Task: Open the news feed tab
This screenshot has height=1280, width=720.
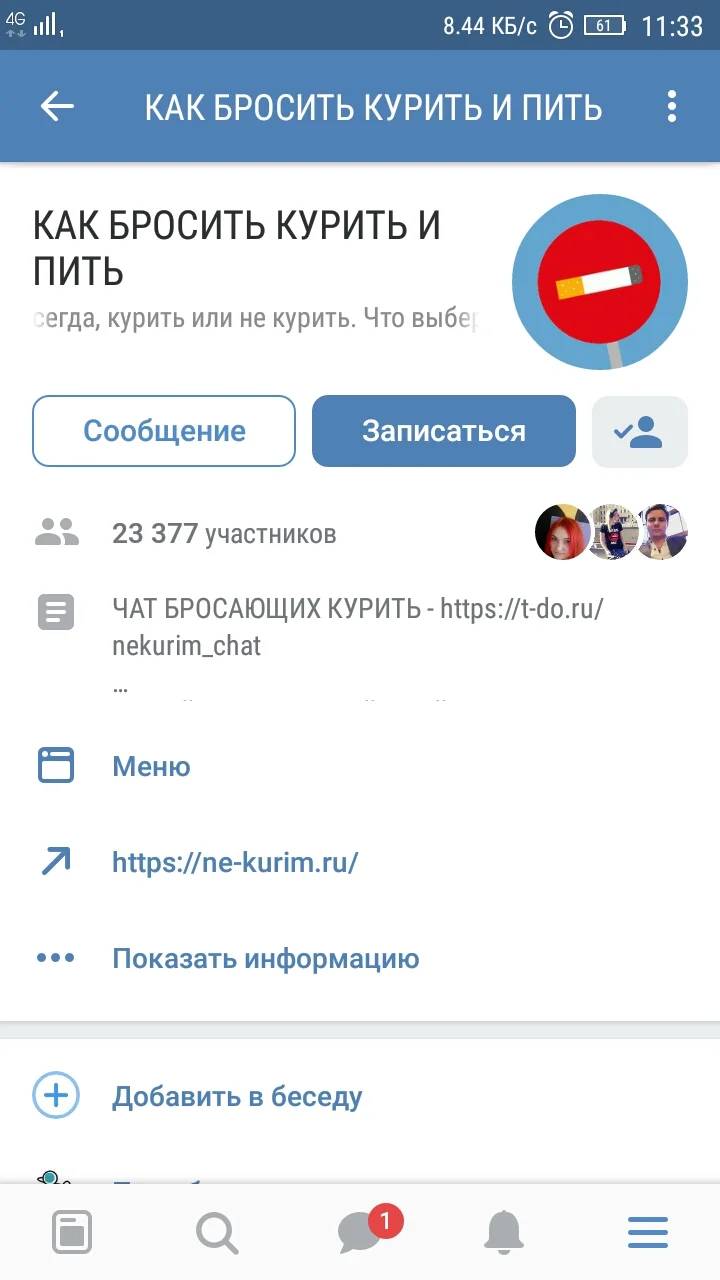Action: click(72, 1232)
